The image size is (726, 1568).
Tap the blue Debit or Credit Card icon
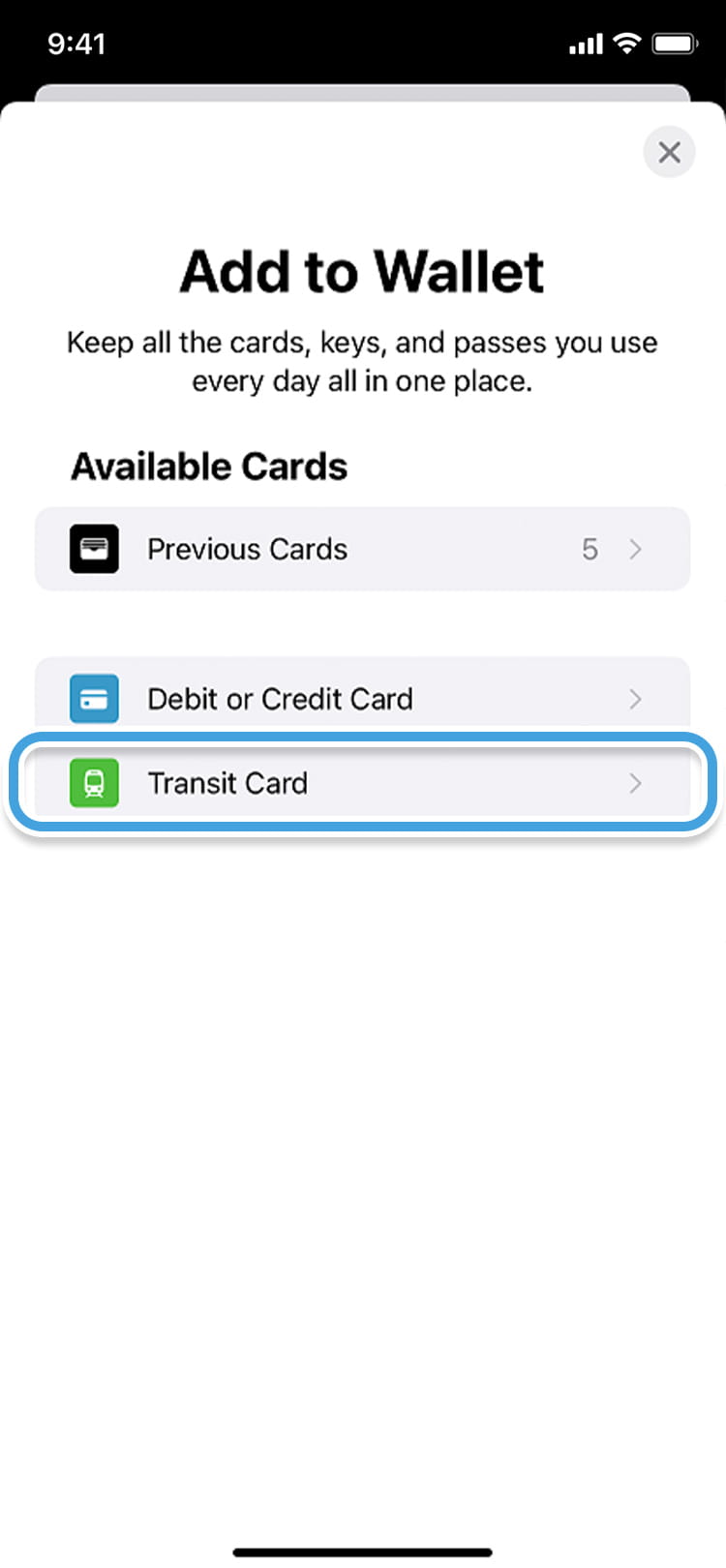point(94,699)
